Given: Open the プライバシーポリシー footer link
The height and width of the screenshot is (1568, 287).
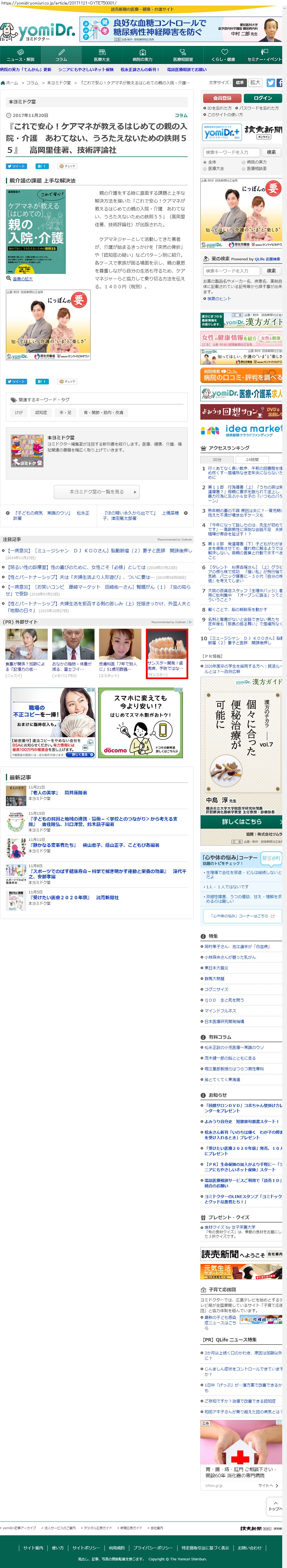Looking at the screenshot, I should pyautogui.click(x=153, y=1548).
